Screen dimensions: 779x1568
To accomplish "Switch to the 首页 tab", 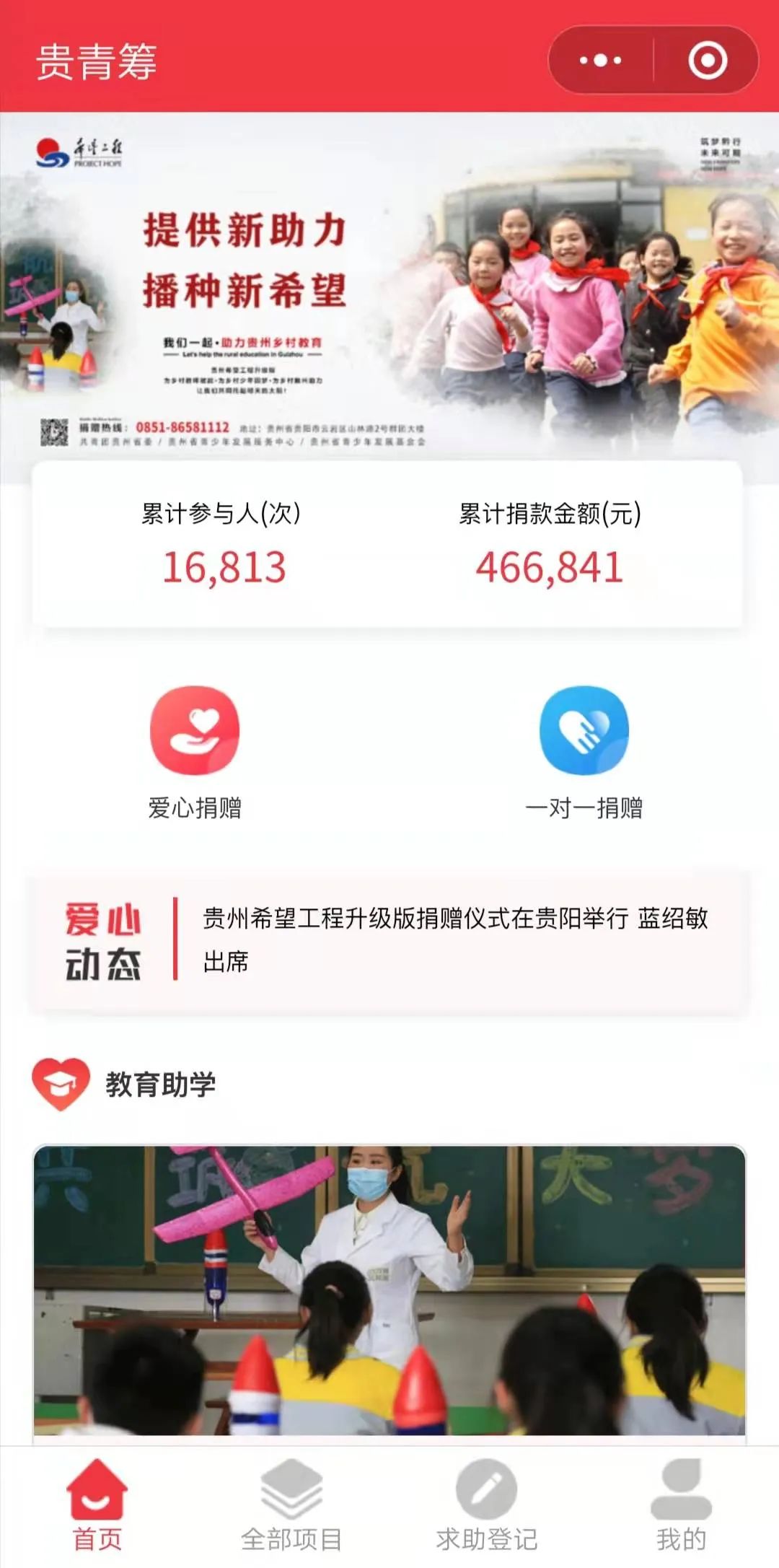I will [x=97, y=1506].
